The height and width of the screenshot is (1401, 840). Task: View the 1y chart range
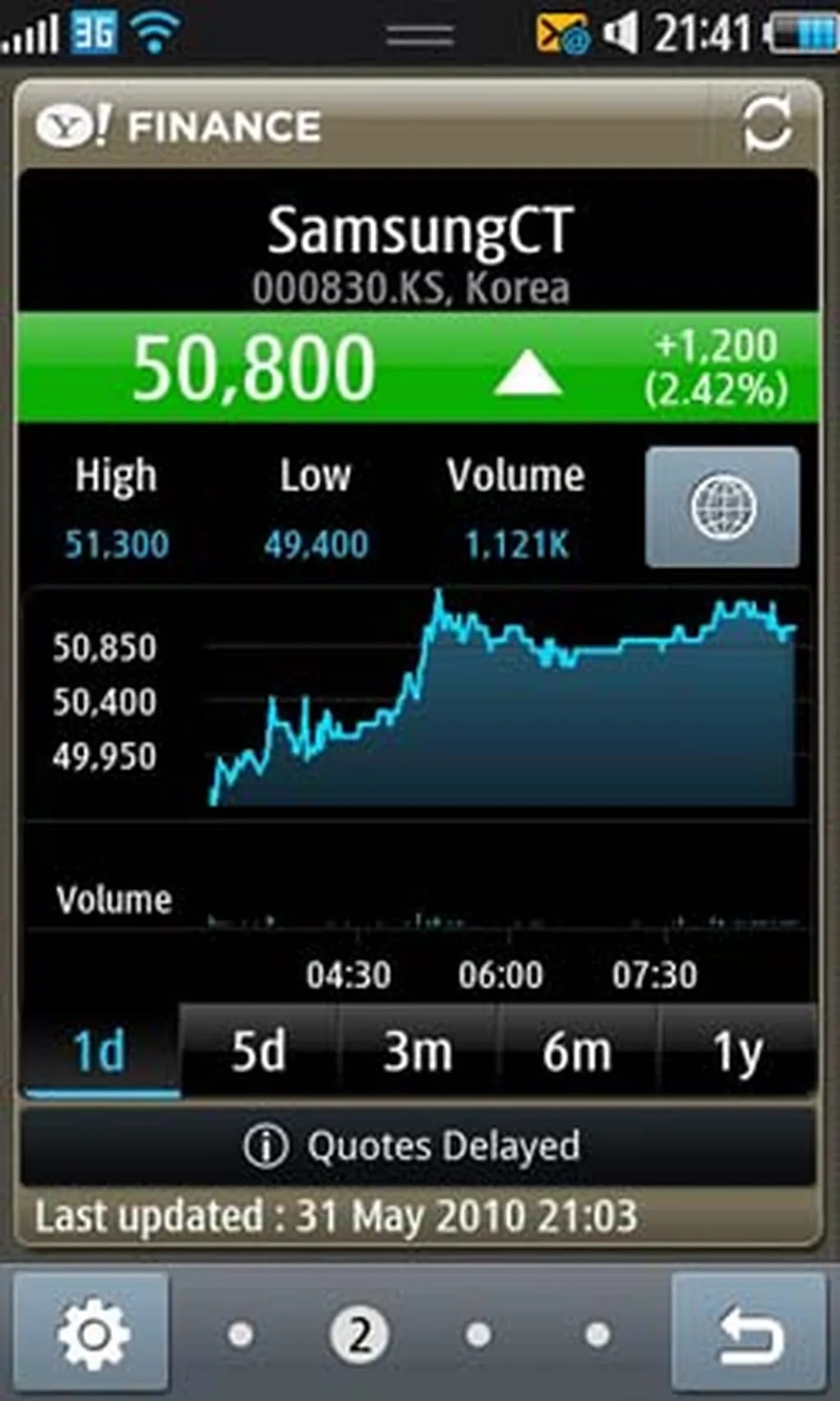(737, 1051)
